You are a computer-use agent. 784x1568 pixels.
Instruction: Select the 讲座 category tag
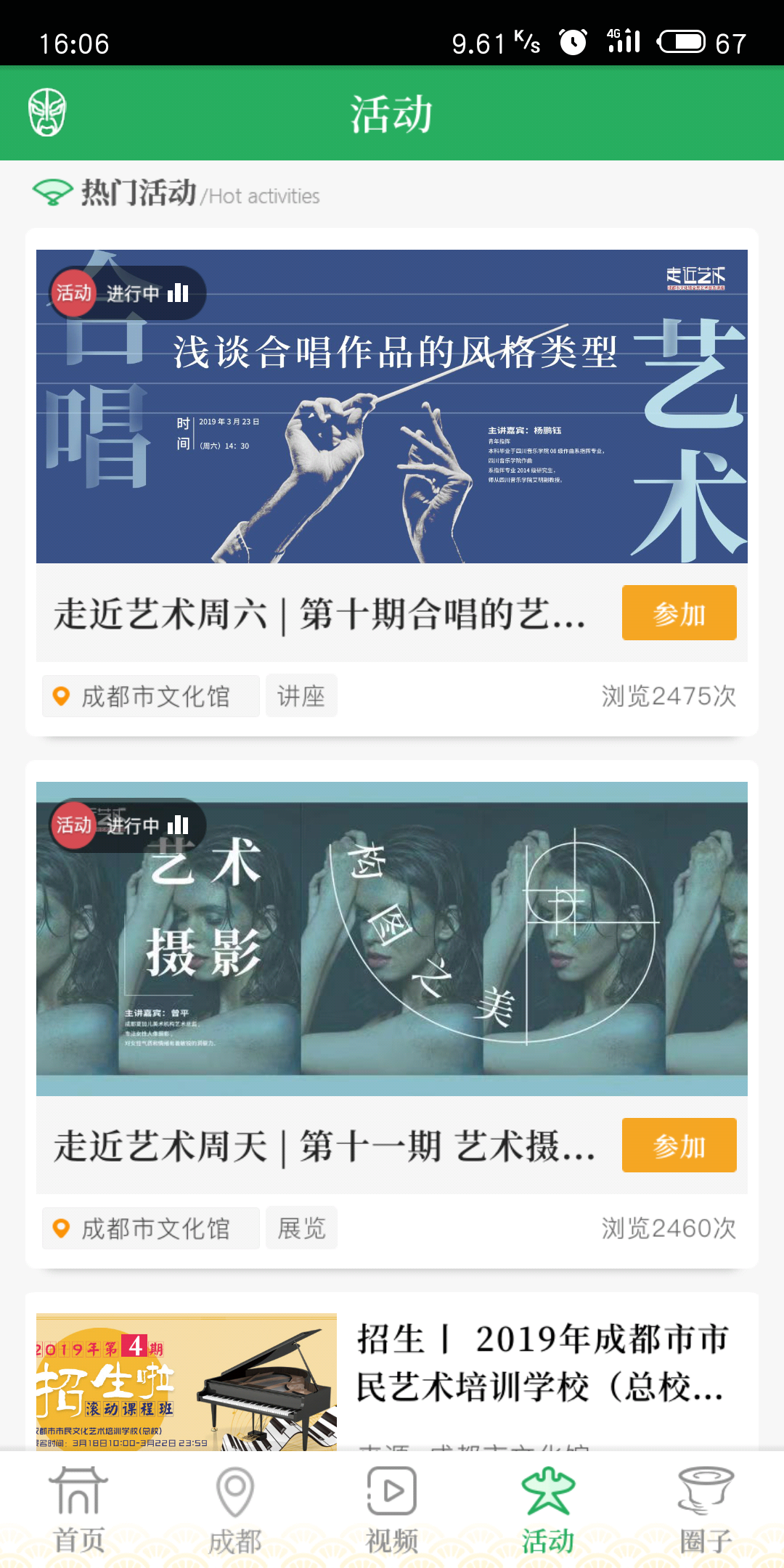[x=301, y=695]
